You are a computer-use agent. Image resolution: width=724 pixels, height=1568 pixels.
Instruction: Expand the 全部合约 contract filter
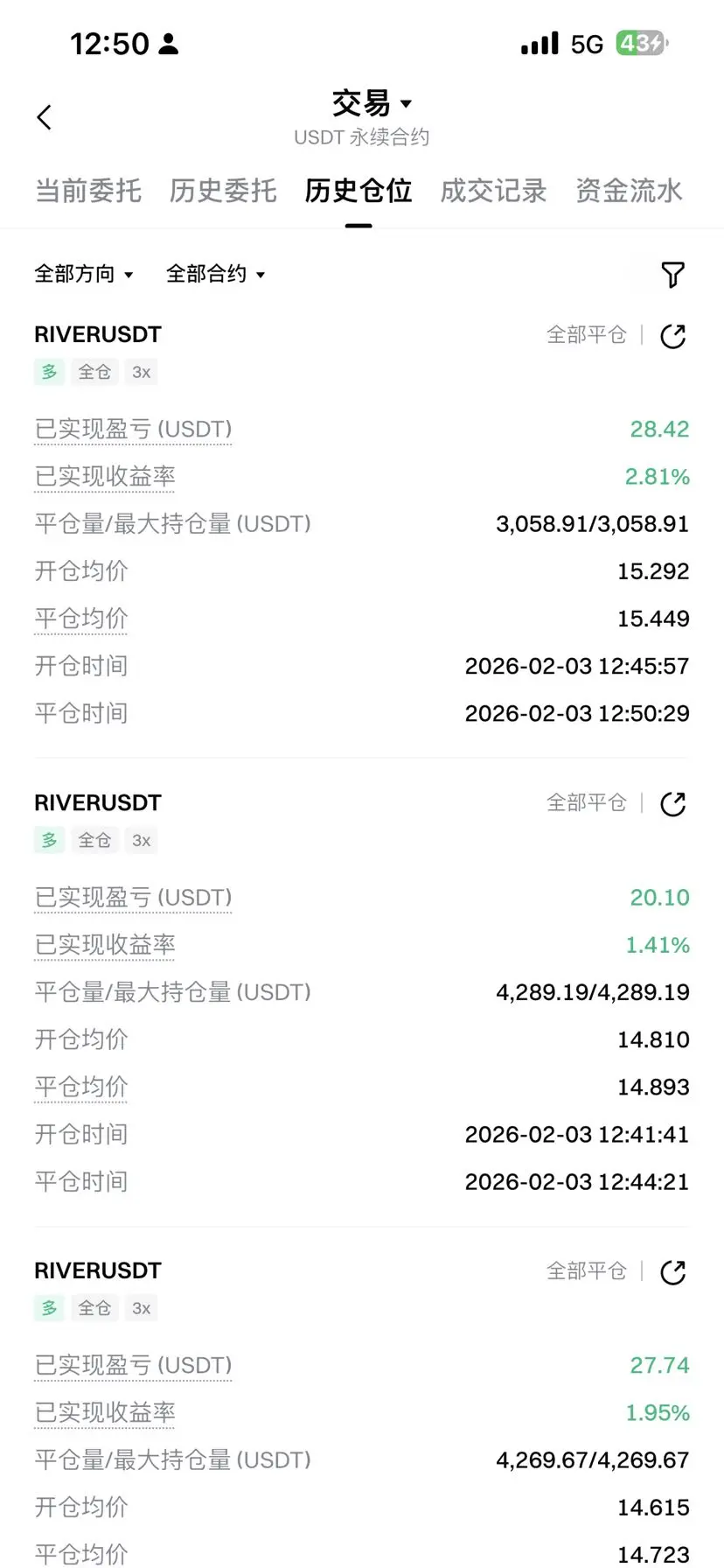tap(216, 274)
